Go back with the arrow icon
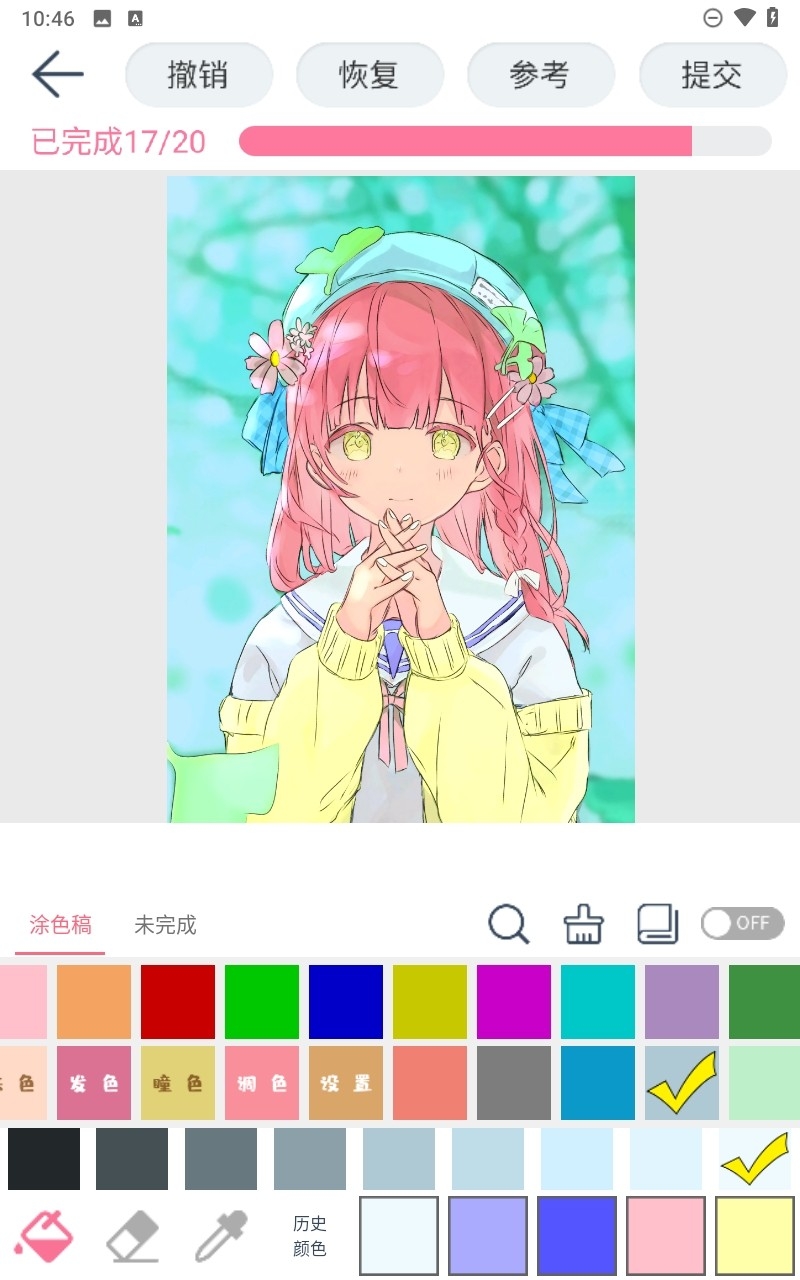Image resolution: width=800 pixels, height=1280 pixels. point(57,75)
